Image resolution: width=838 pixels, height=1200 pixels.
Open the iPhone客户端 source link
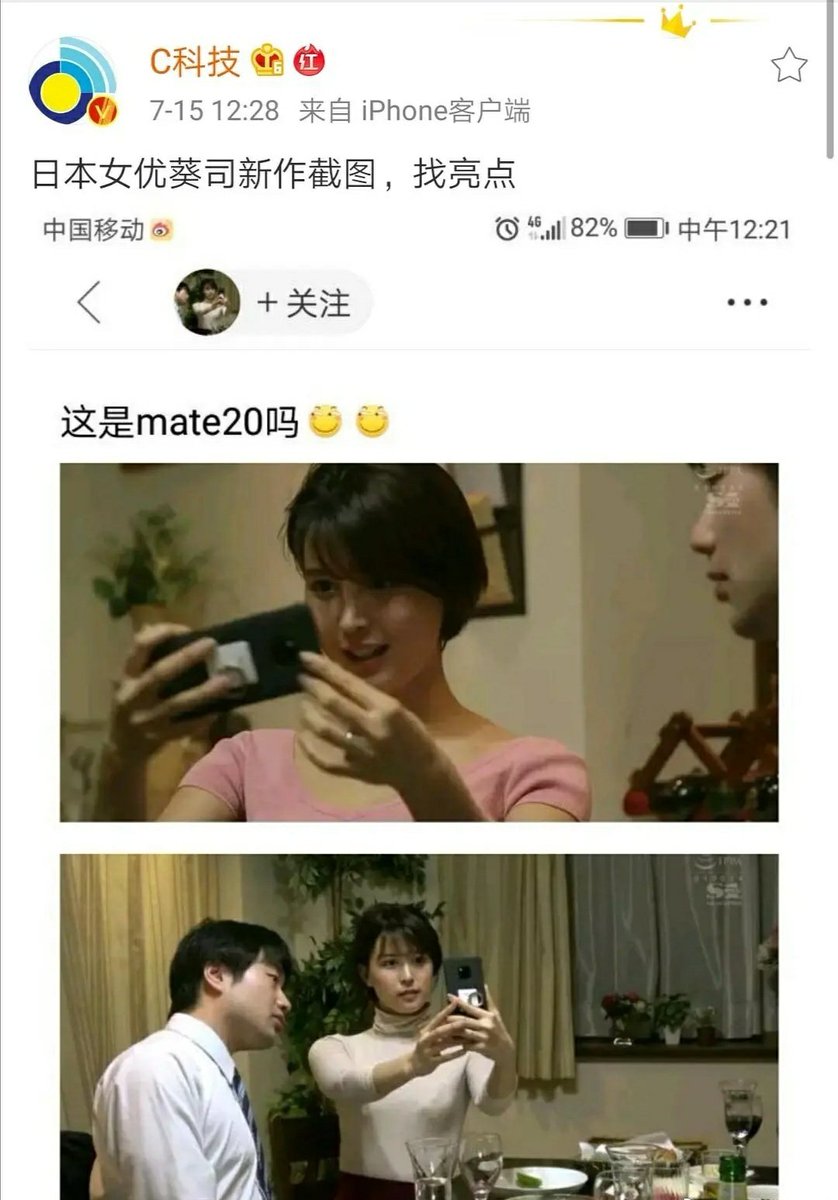point(445,111)
